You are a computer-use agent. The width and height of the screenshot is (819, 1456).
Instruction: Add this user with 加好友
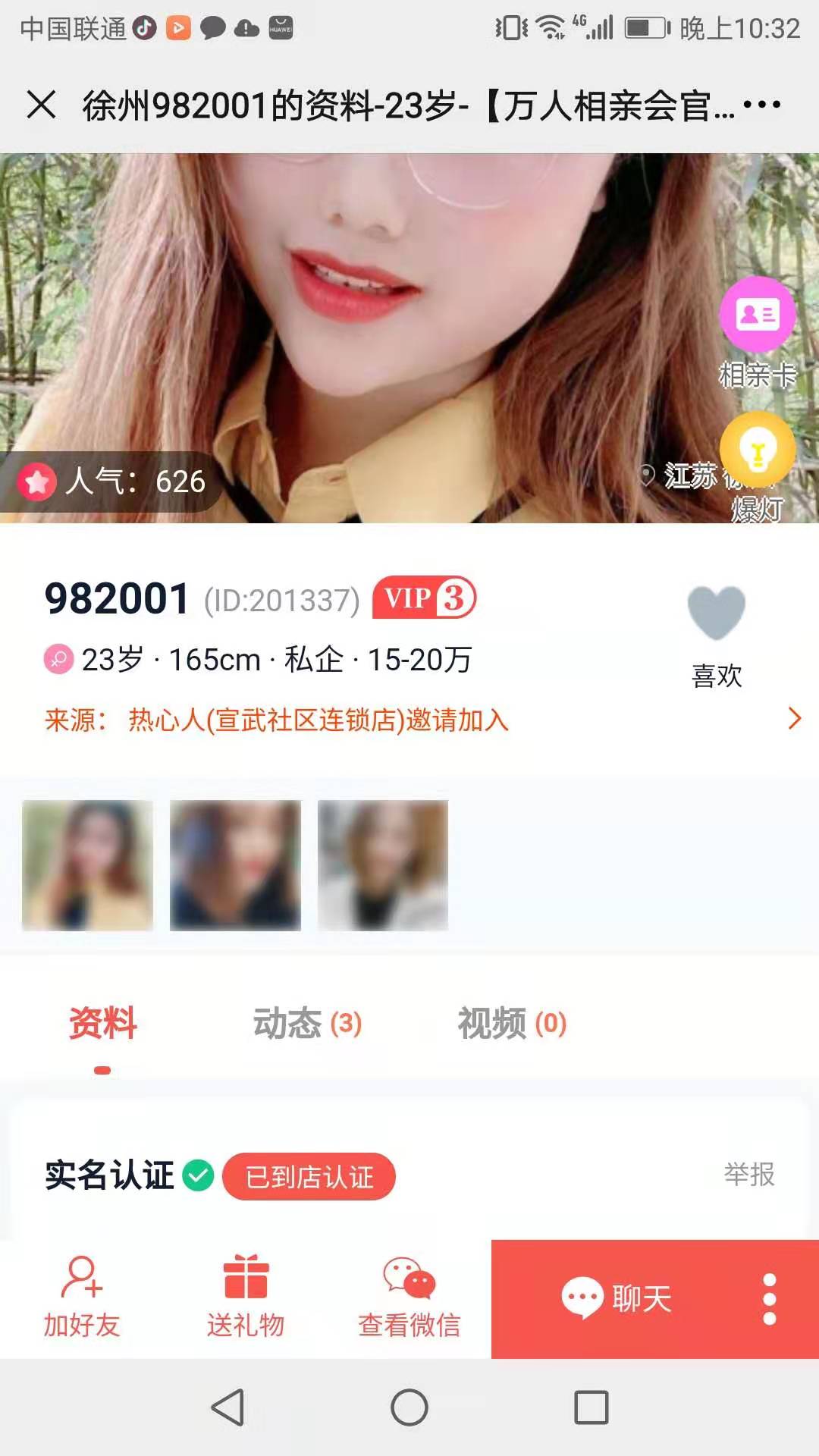pos(82,1298)
